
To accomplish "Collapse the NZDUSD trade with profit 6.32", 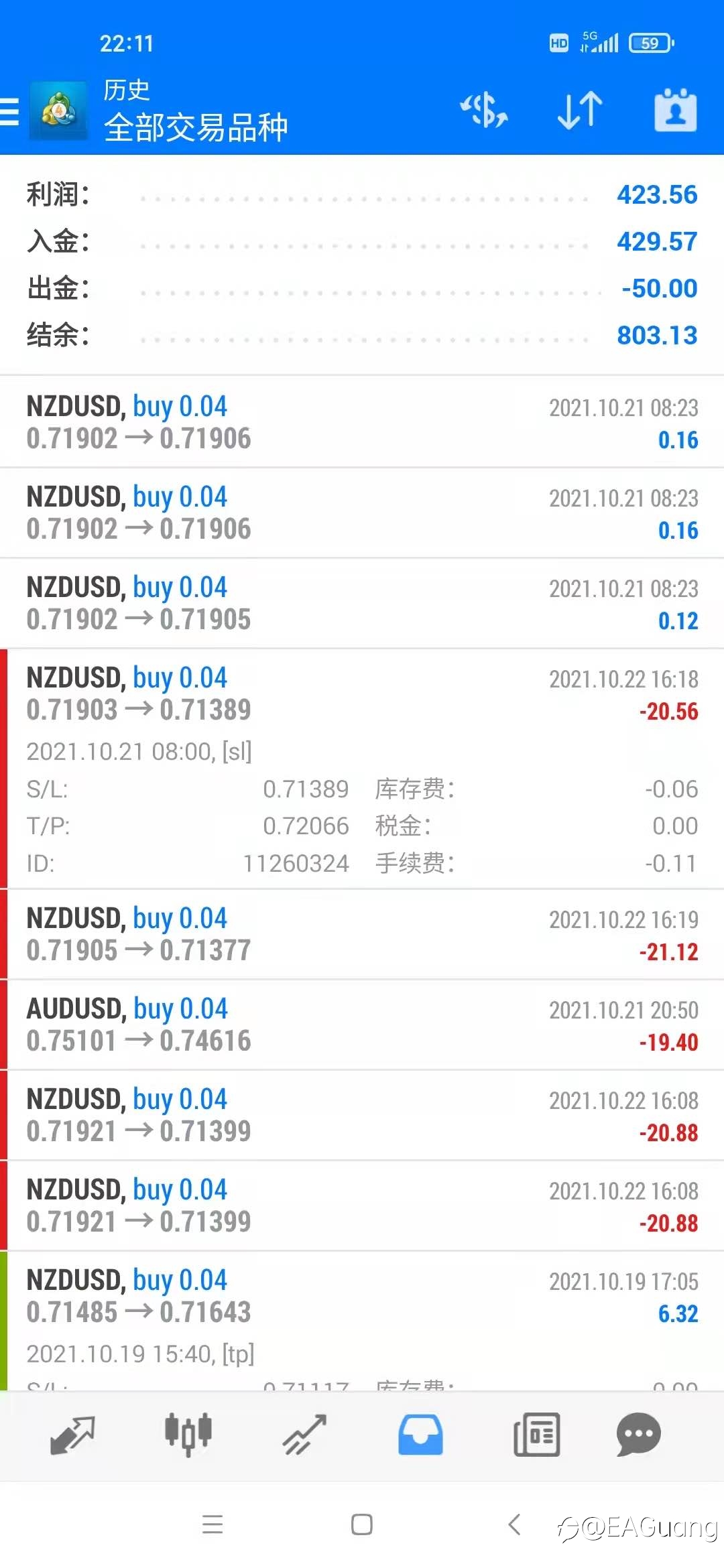I will point(362,1321).
